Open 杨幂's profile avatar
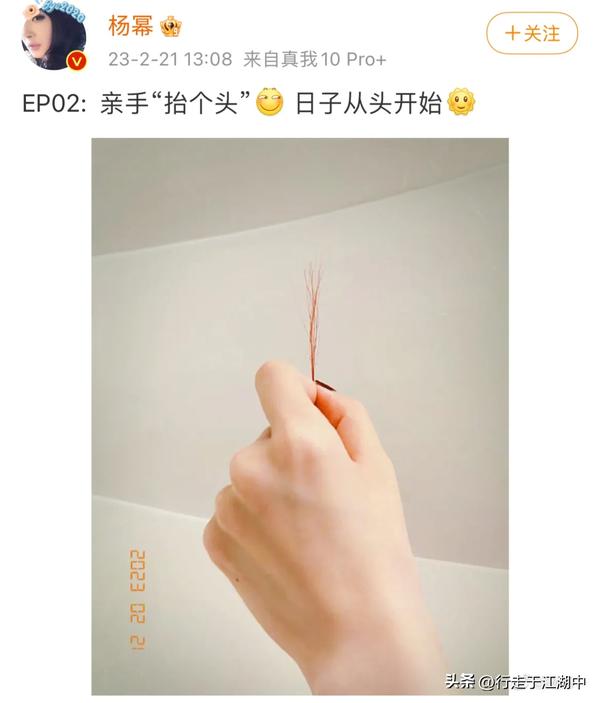The image size is (600, 703). 53,38
